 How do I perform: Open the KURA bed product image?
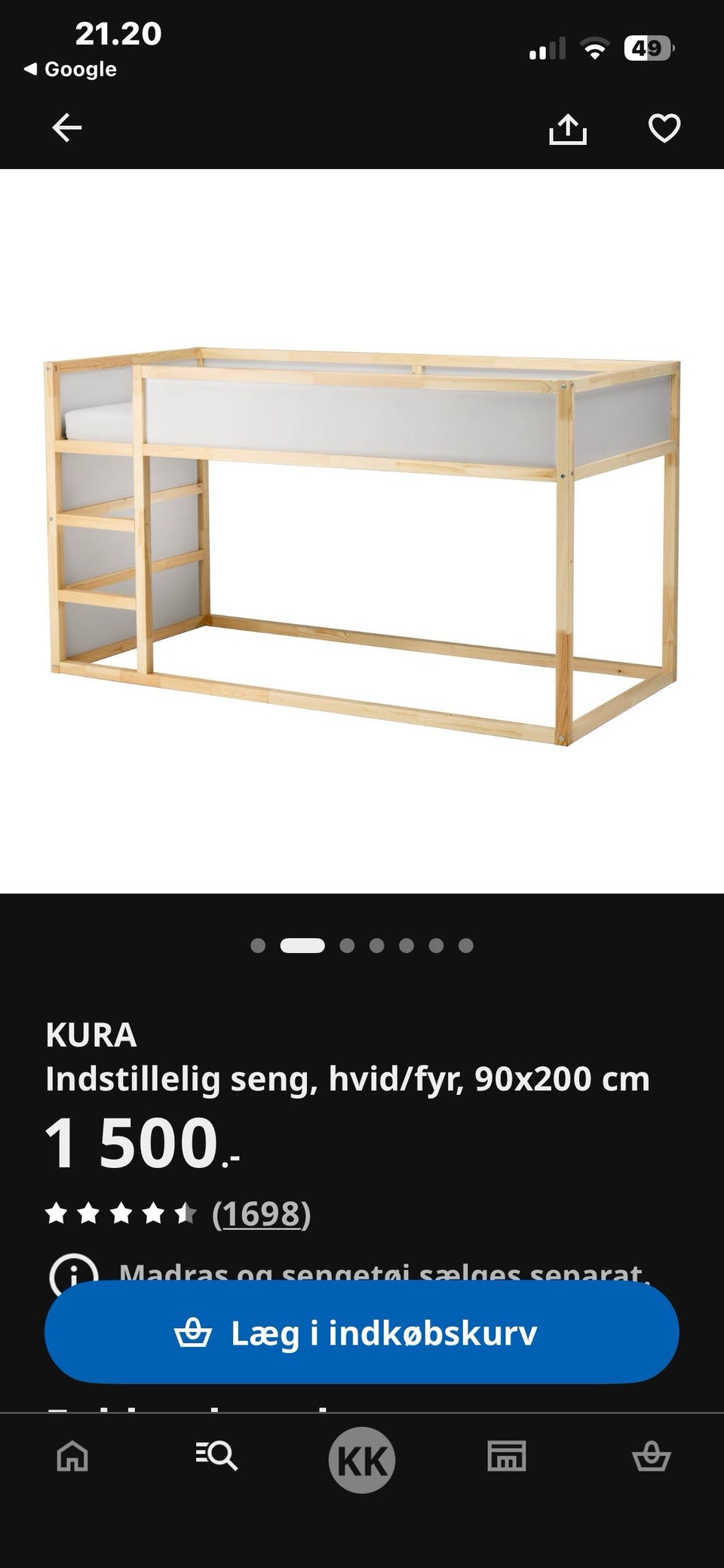pyautogui.click(x=362, y=547)
